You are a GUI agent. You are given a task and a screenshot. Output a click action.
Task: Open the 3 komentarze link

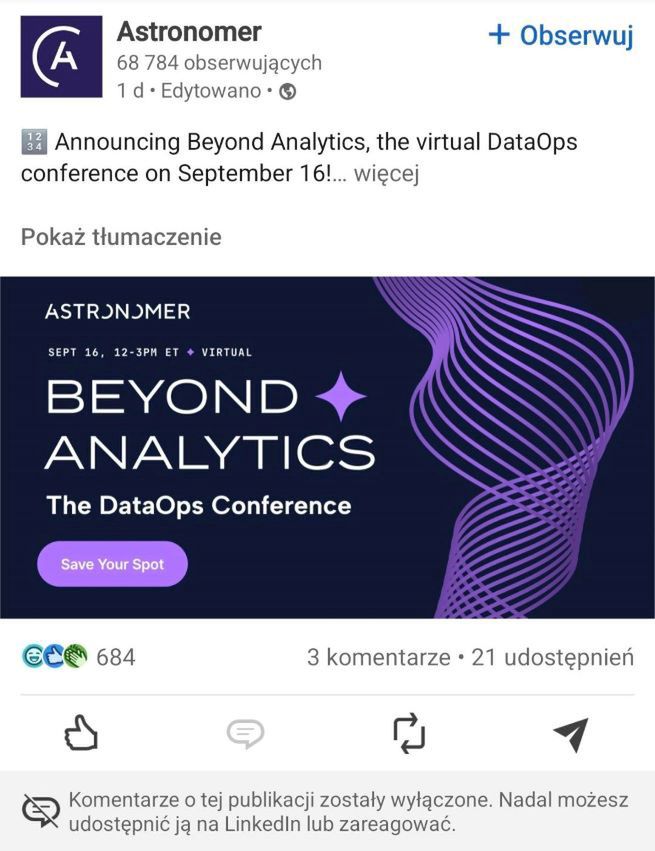pyautogui.click(x=378, y=657)
